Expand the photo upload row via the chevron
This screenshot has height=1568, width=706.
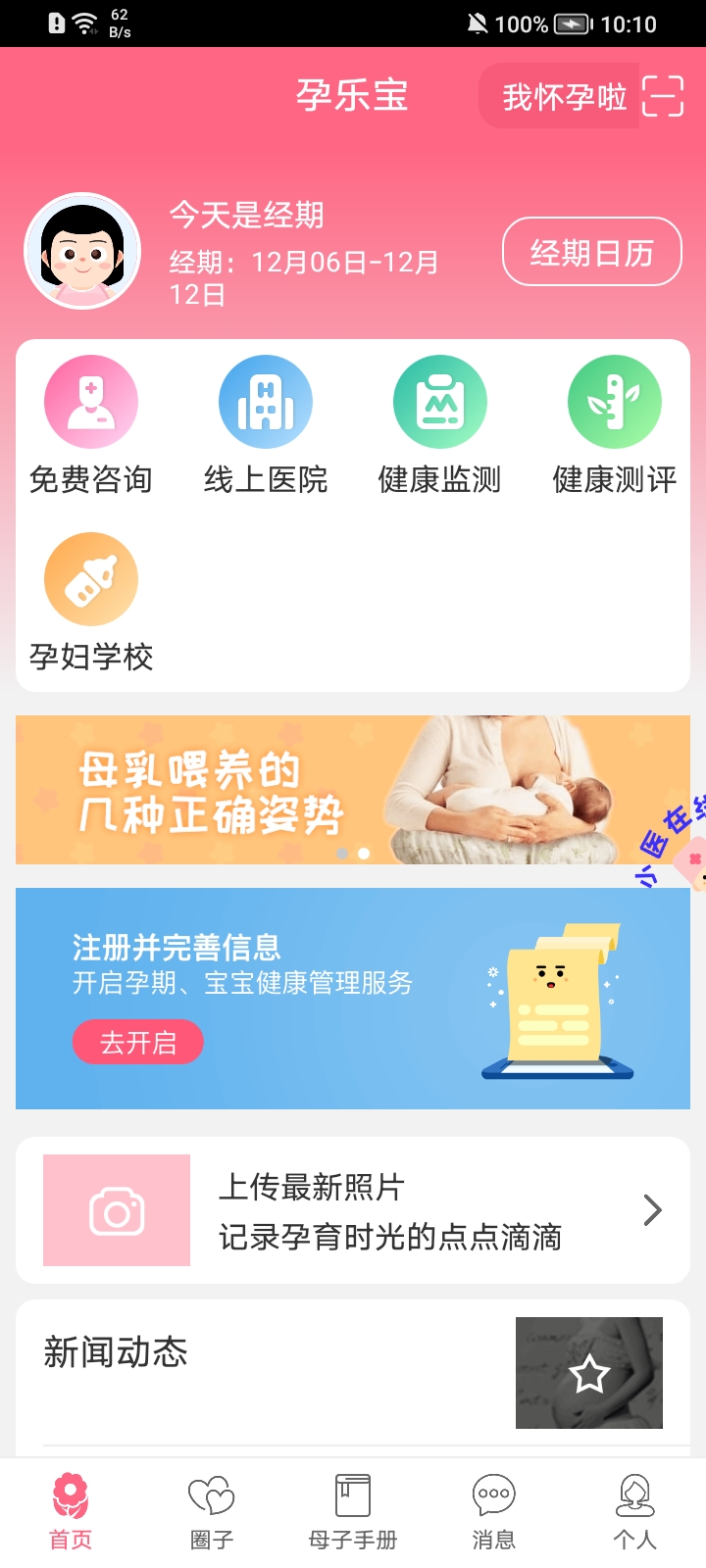click(652, 1209)
